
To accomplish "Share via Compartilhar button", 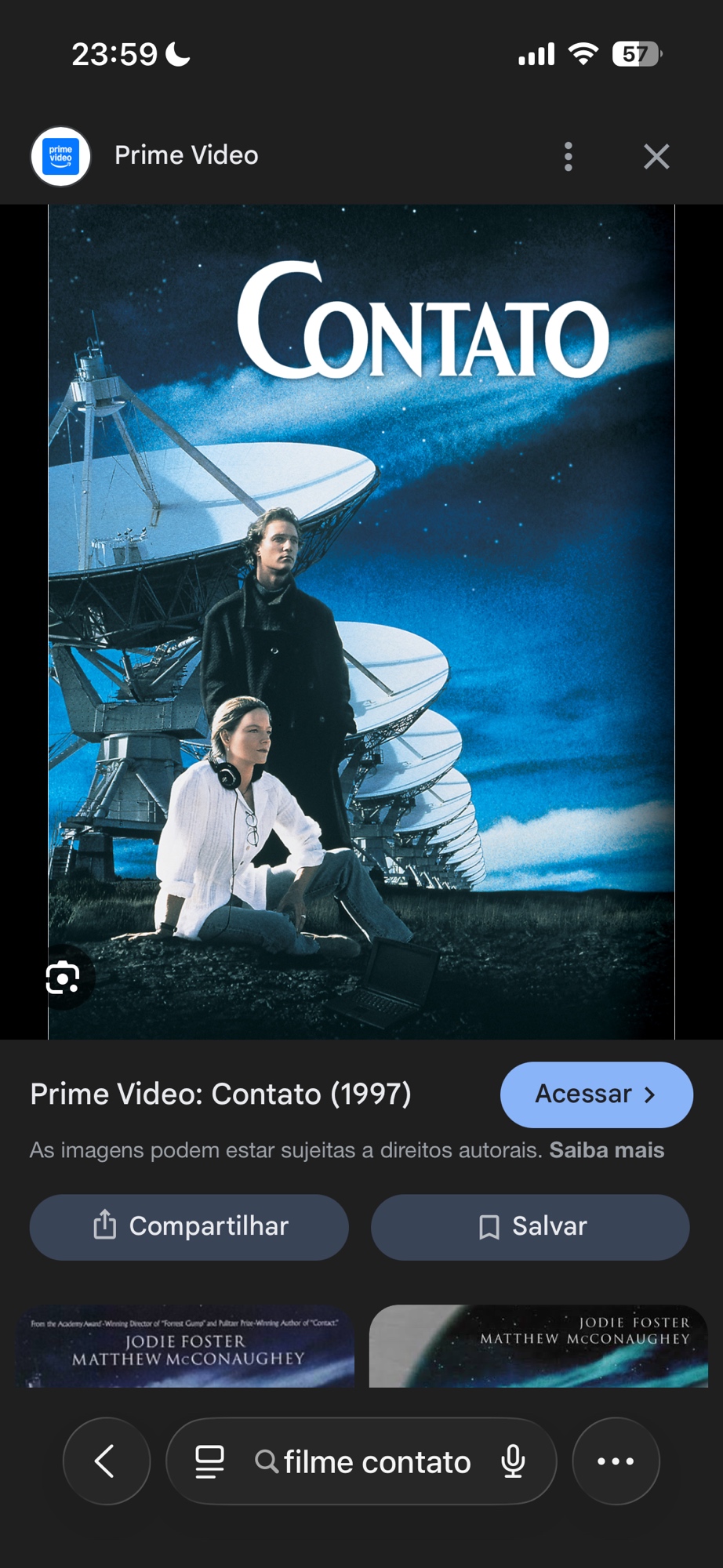I will pos(189,1226).
